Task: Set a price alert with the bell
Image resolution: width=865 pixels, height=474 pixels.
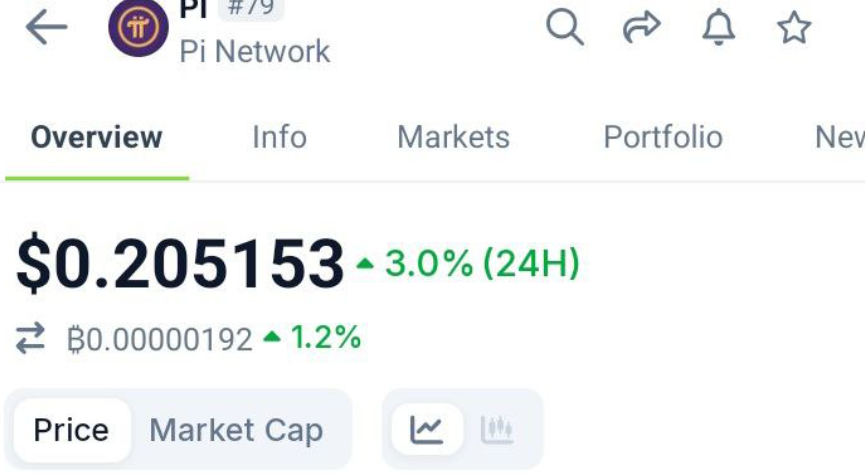Action: pyautogui.click(x=718, y=28)
